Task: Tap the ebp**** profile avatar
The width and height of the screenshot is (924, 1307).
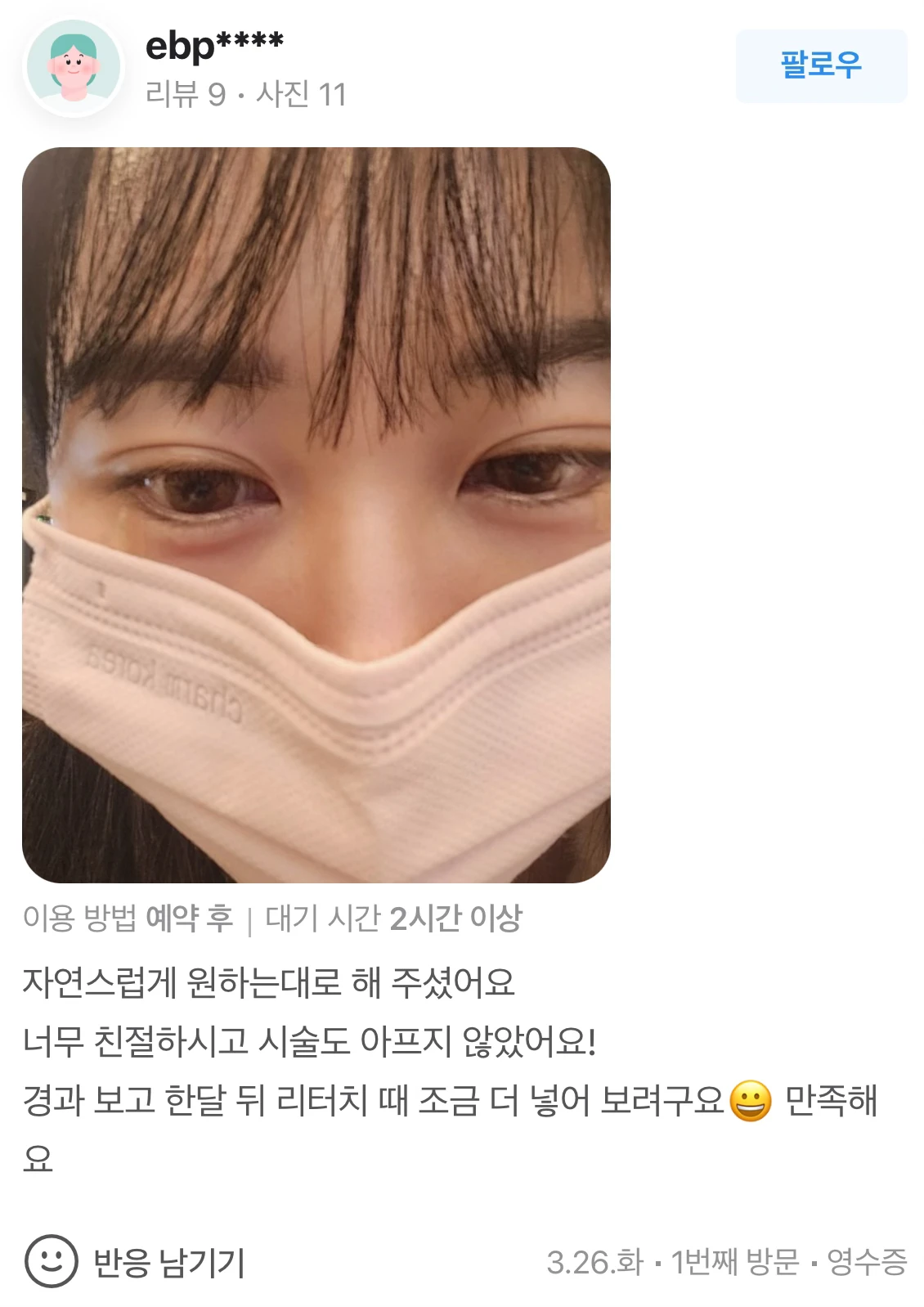Action: (x=74, y=66)
